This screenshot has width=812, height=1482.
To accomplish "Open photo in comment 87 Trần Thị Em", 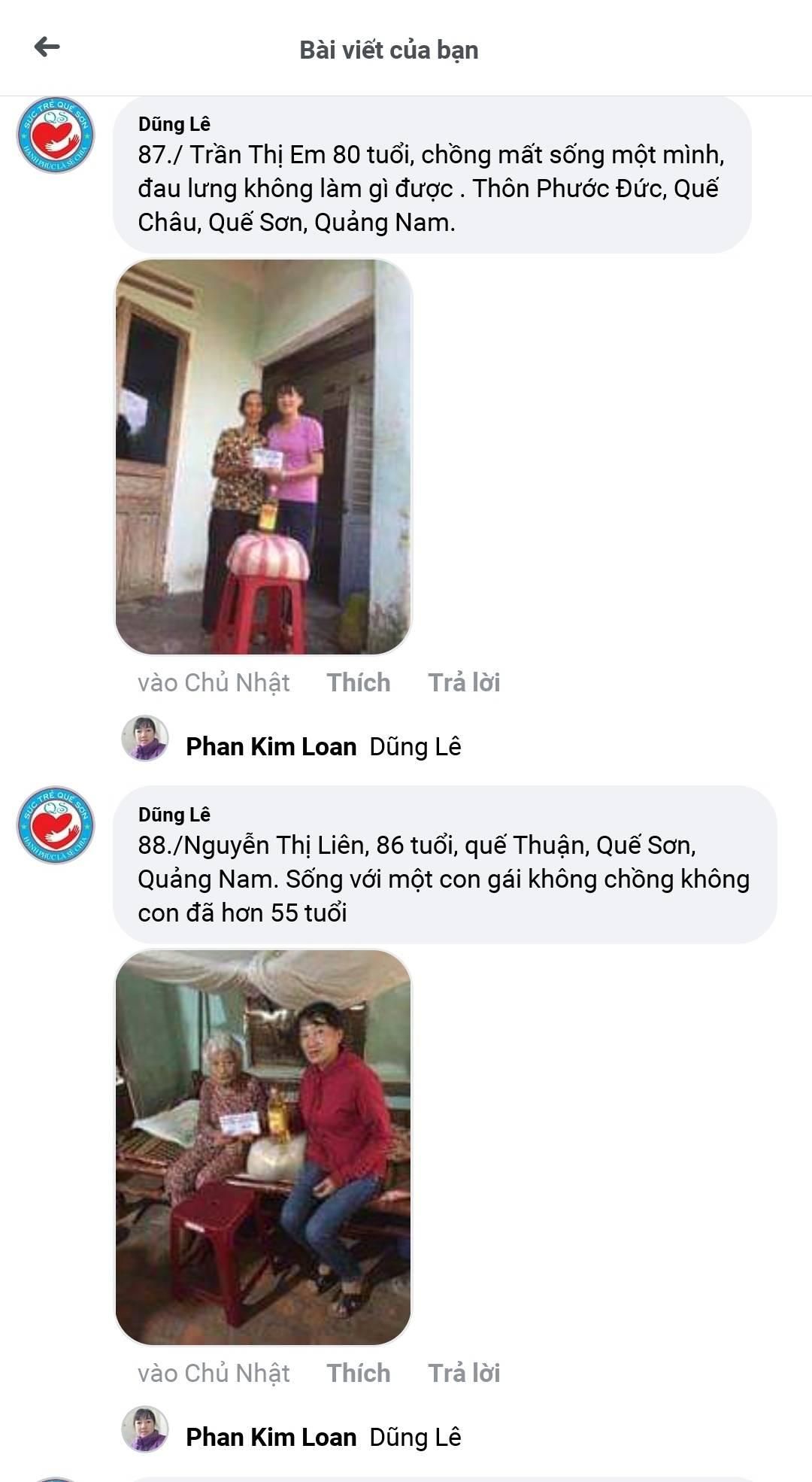I will click(x=263, y=457).
